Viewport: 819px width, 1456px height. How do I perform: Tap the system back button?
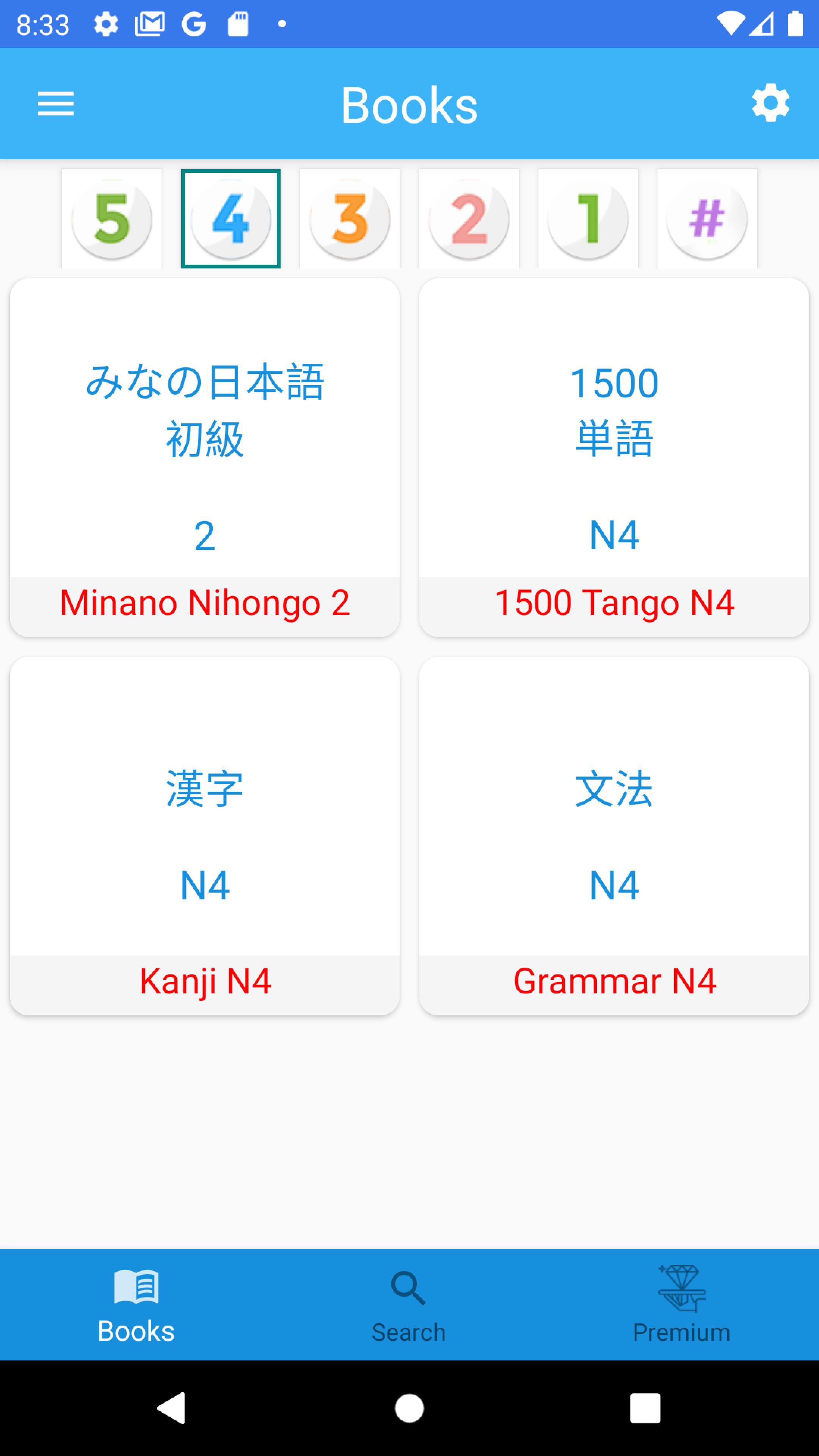click(x=171, y=1407)
